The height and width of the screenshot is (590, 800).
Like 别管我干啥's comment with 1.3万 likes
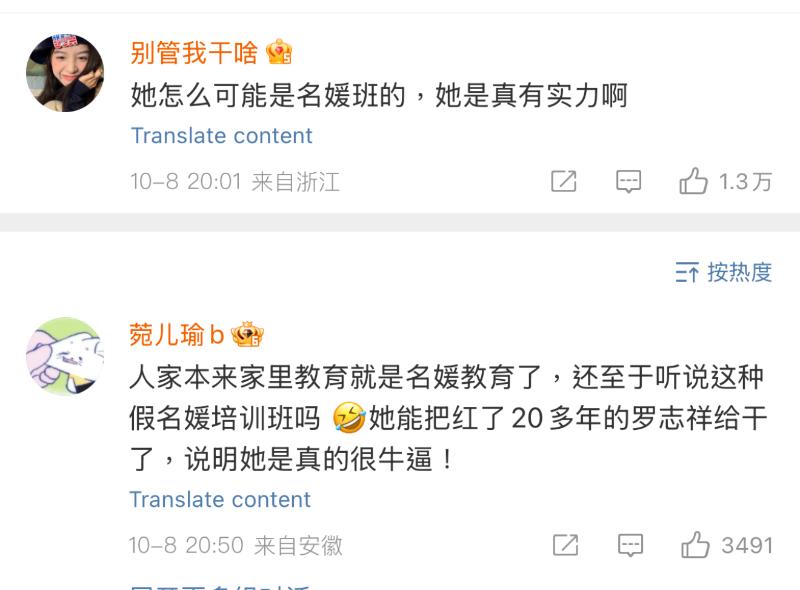[x=694, y=182]
